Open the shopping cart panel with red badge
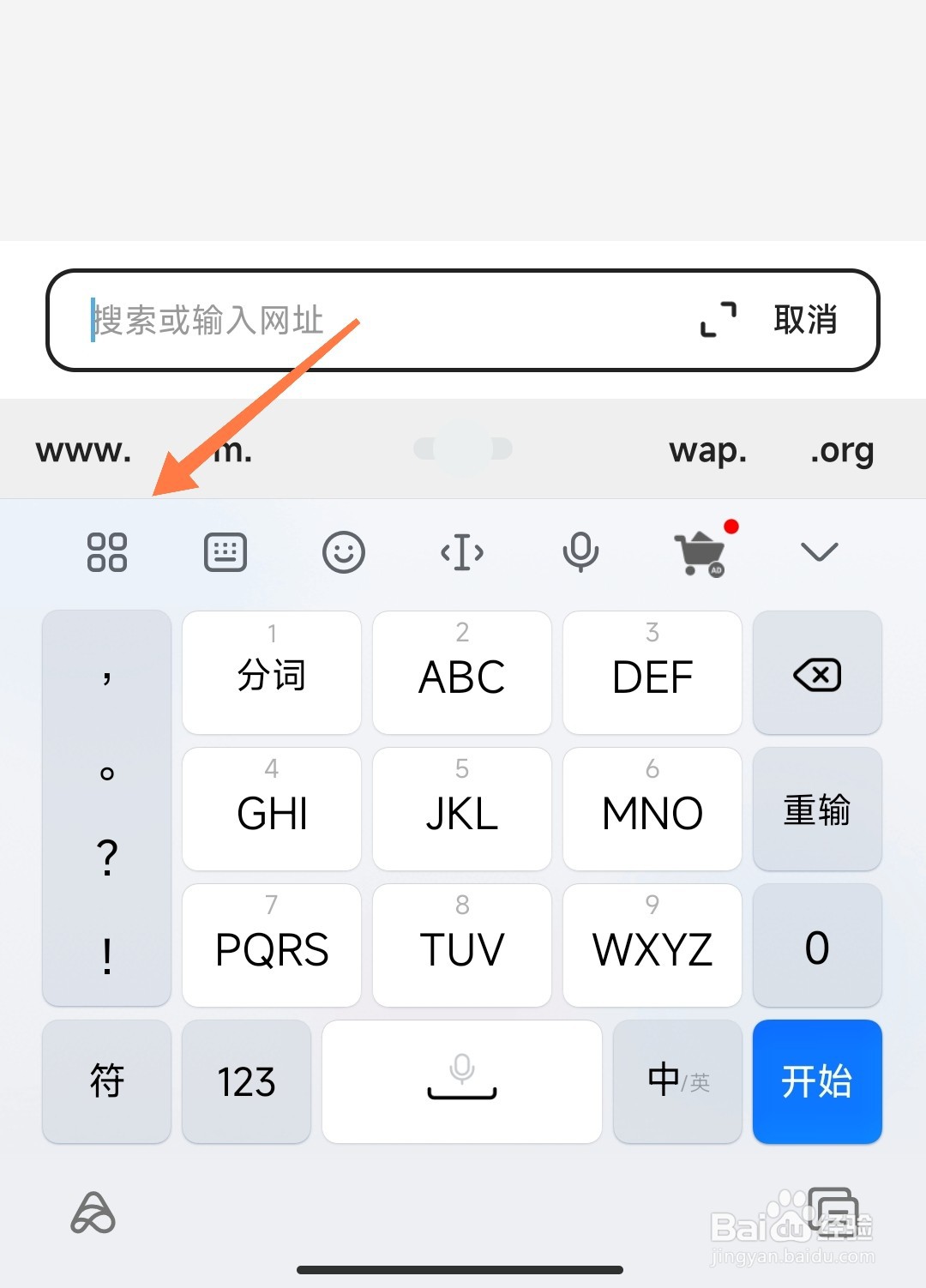Screen dimensions: 926x1288 701,552
